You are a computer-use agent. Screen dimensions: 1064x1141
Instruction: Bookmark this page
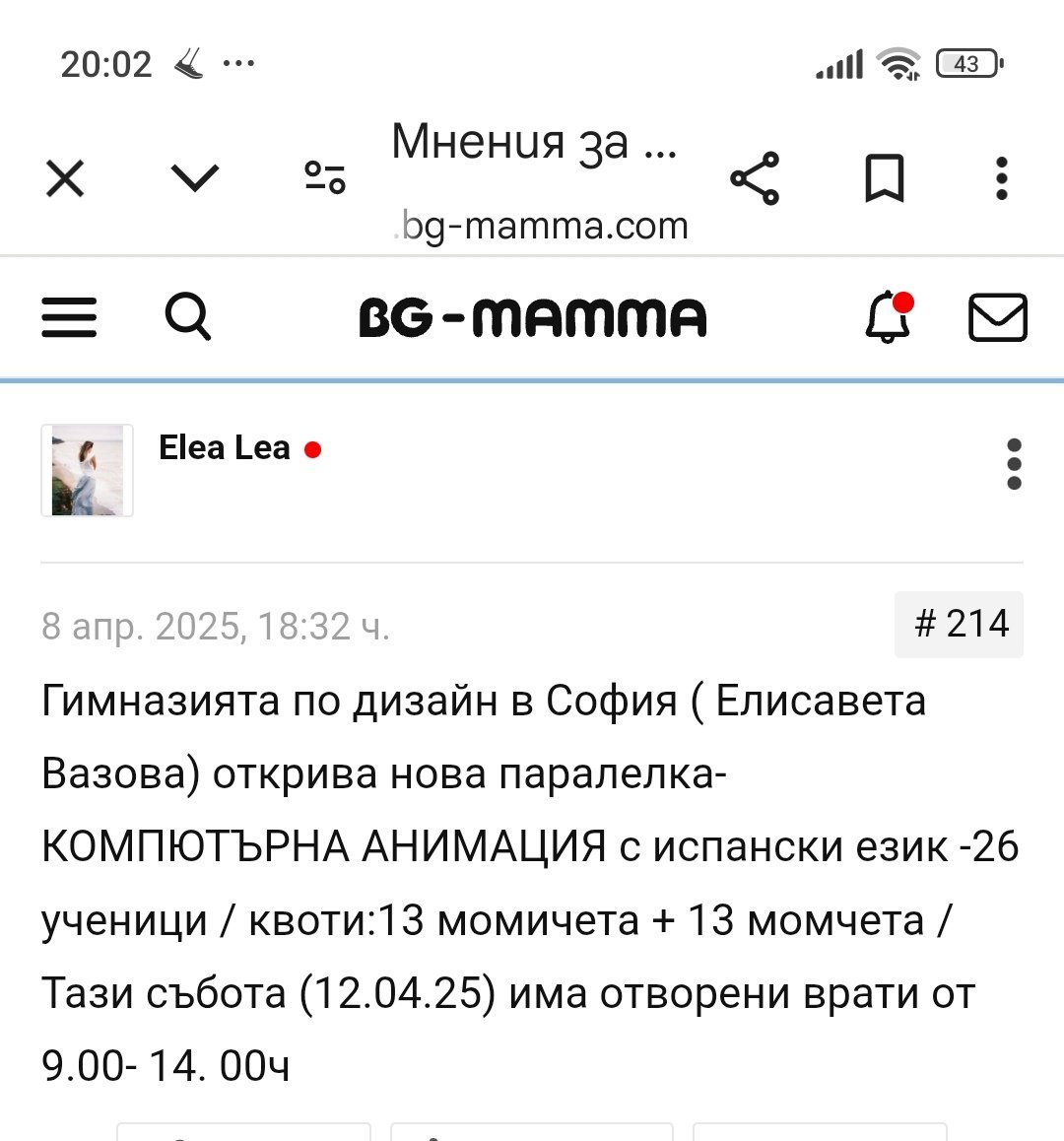coord(884,179)
